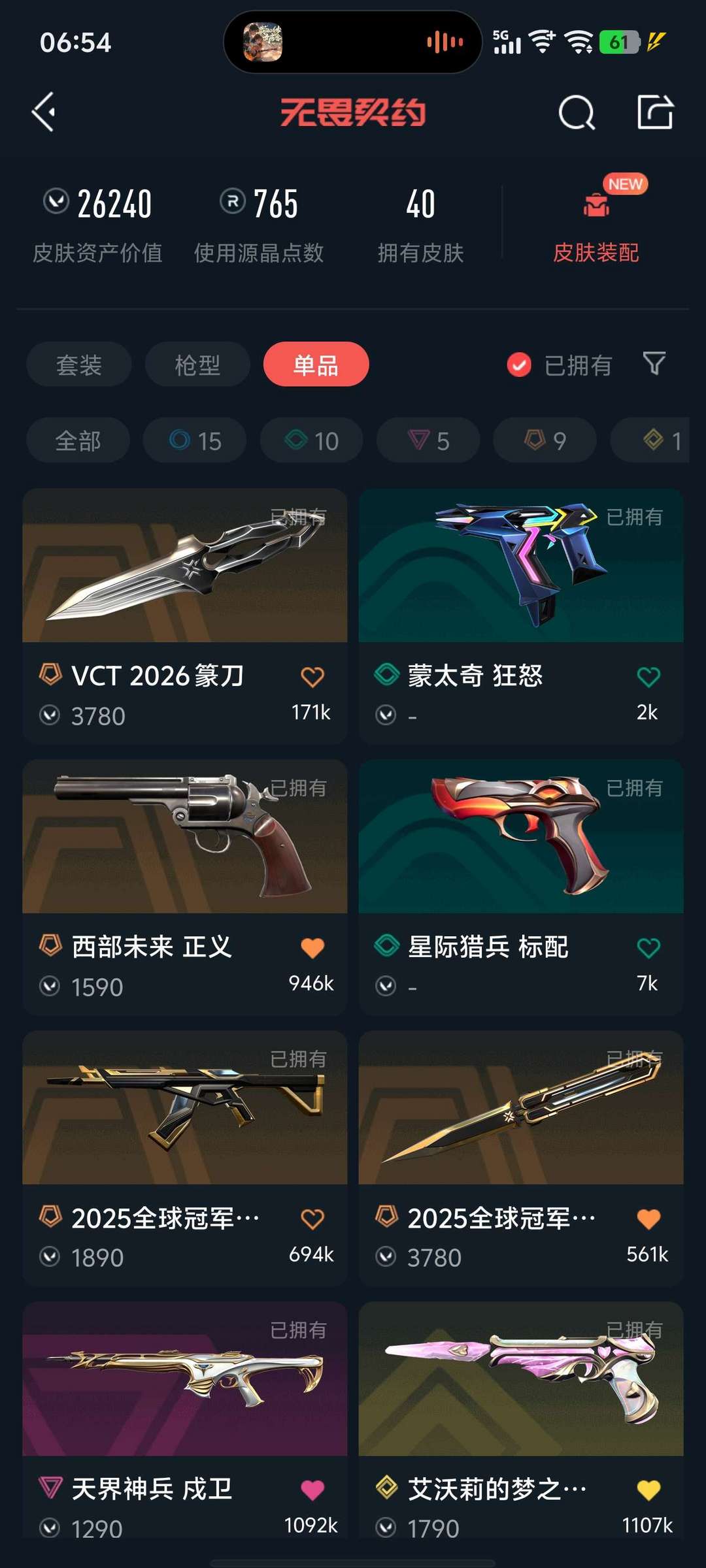Viewport: 706px width, 1568px height.
Task: Open 皮肤装配 via the red briefcase icon
Action: (x=596, y=206)
